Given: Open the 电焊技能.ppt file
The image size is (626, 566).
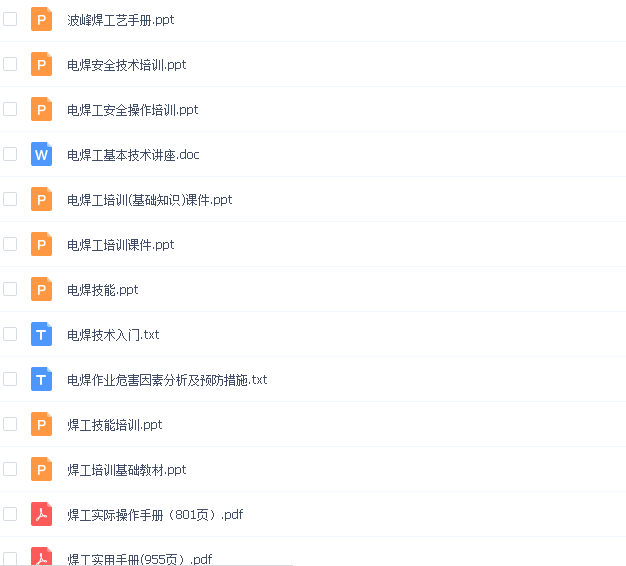Looking at the screenshot, I should [102, 290].
